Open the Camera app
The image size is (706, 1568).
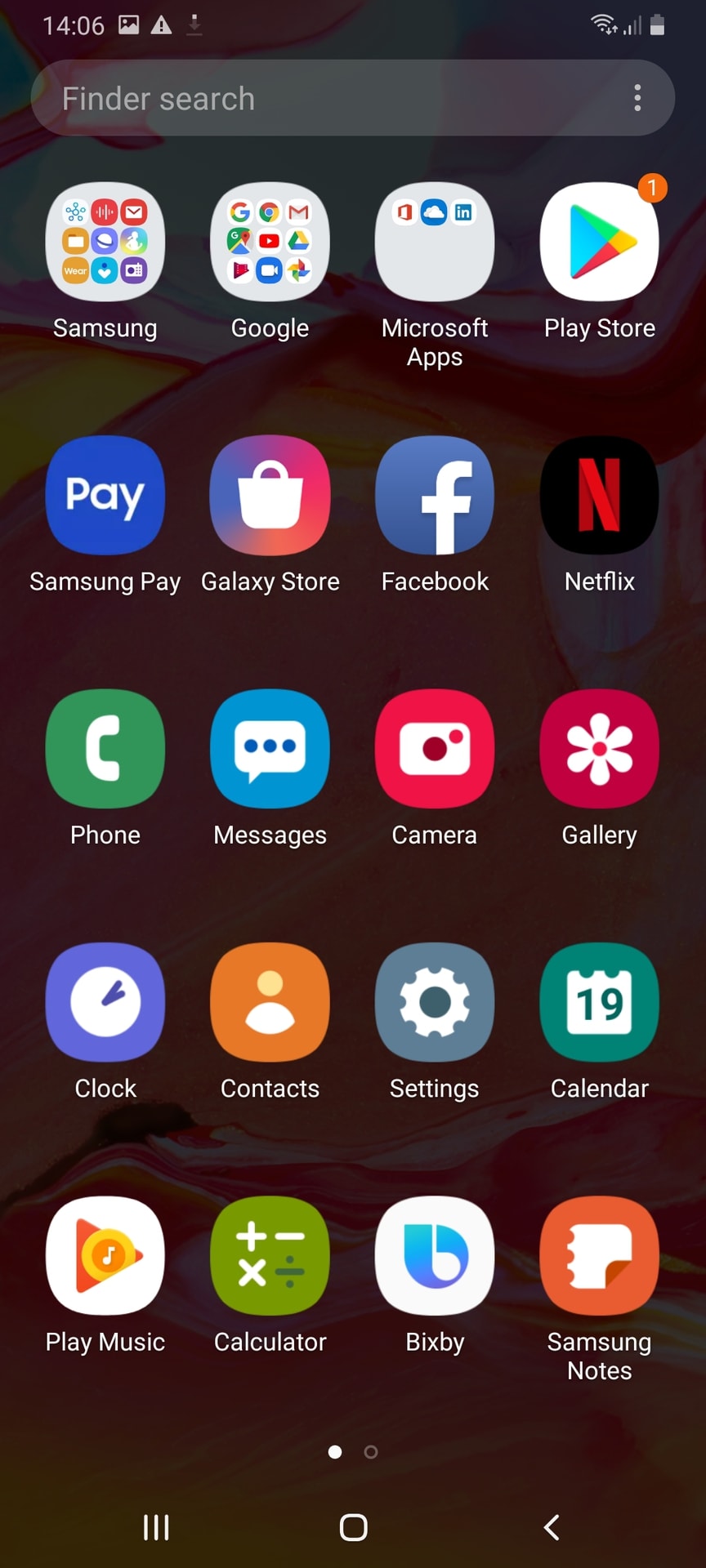(x=435, y=749)
